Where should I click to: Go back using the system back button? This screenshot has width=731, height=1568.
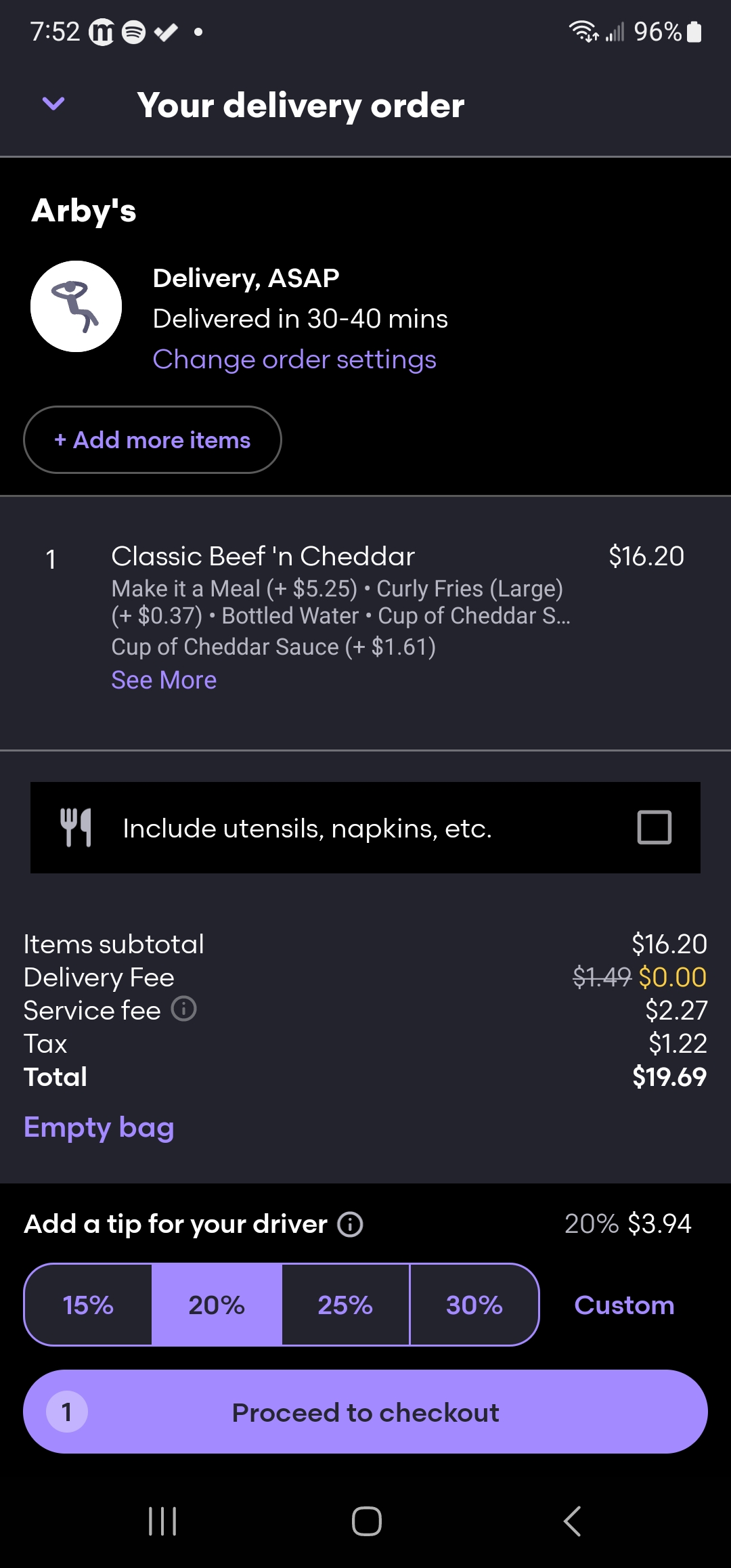572,1521
